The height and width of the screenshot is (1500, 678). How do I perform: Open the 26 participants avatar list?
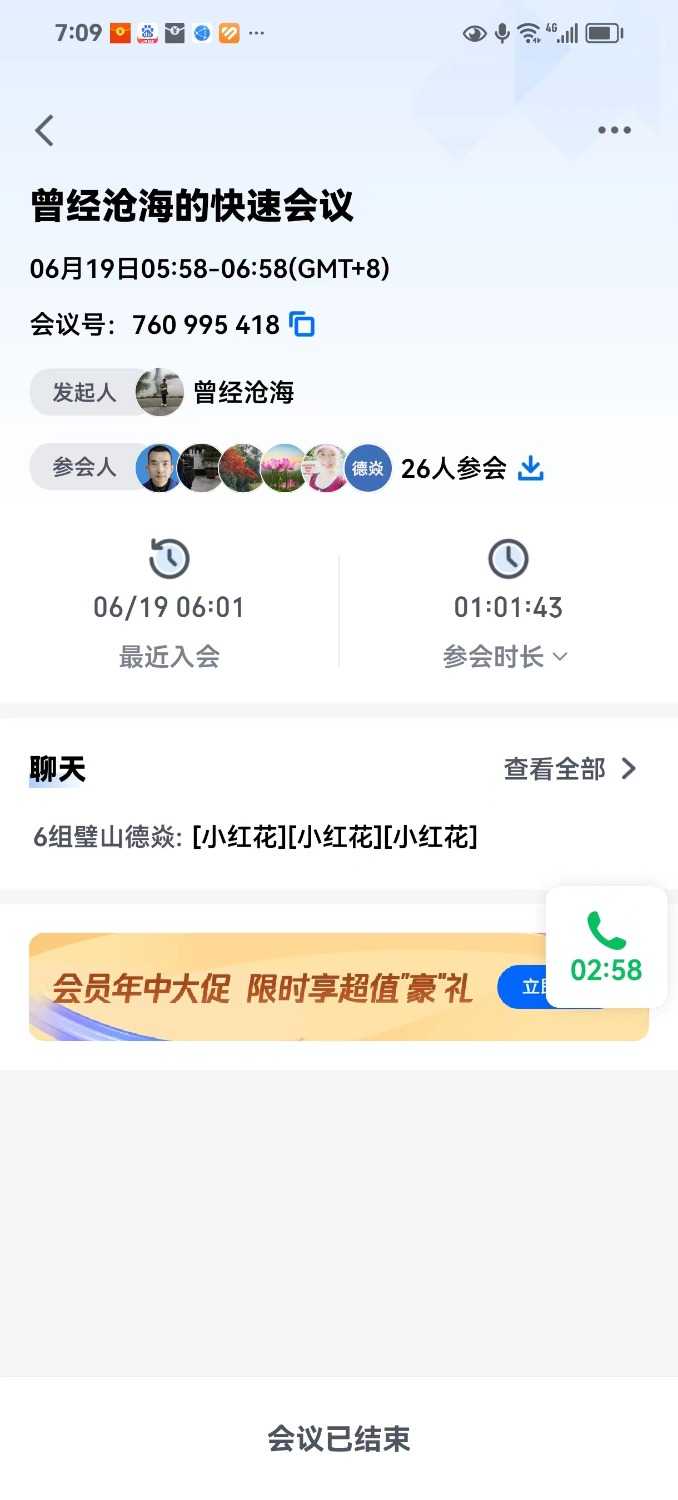(x=264, y=468)
